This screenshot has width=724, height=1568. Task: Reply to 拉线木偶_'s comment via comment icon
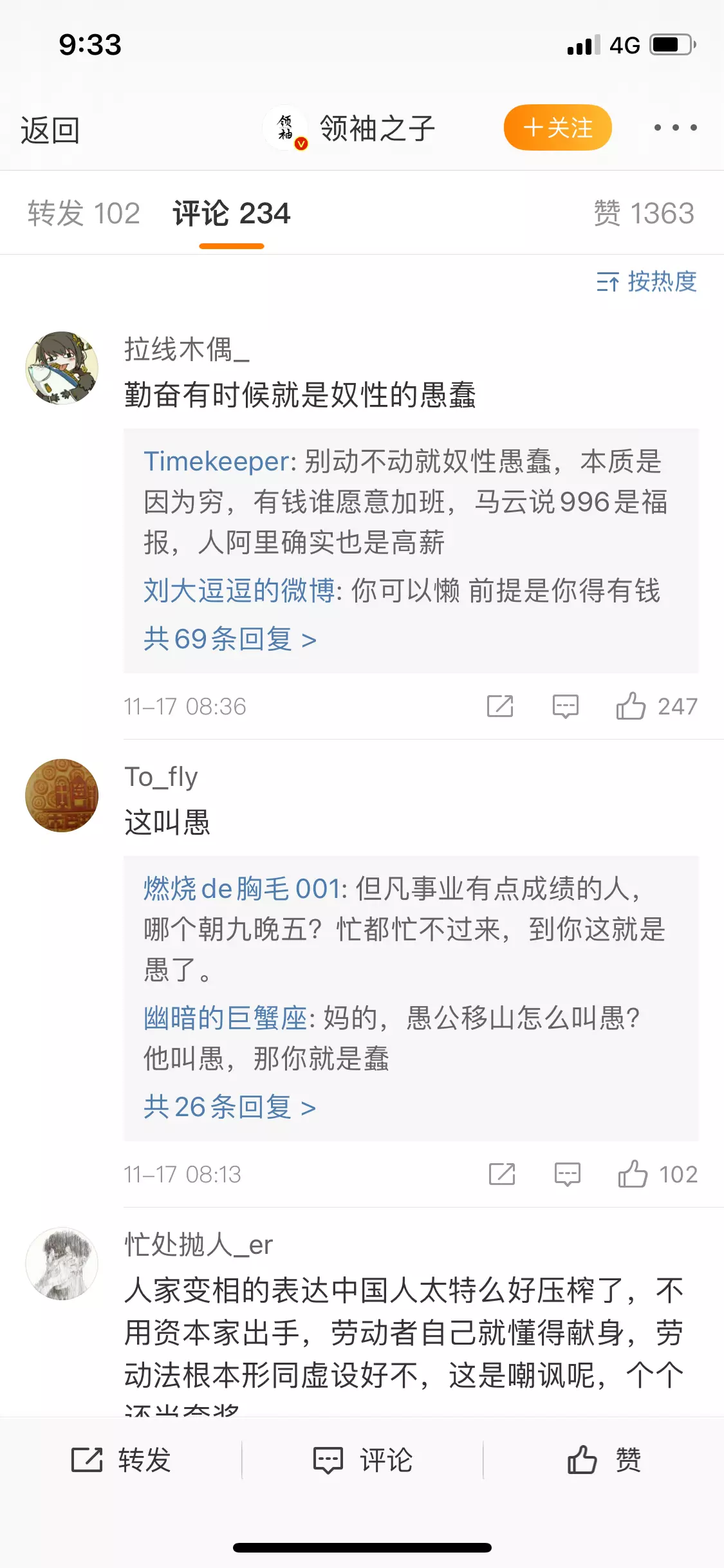pos(566,706)
